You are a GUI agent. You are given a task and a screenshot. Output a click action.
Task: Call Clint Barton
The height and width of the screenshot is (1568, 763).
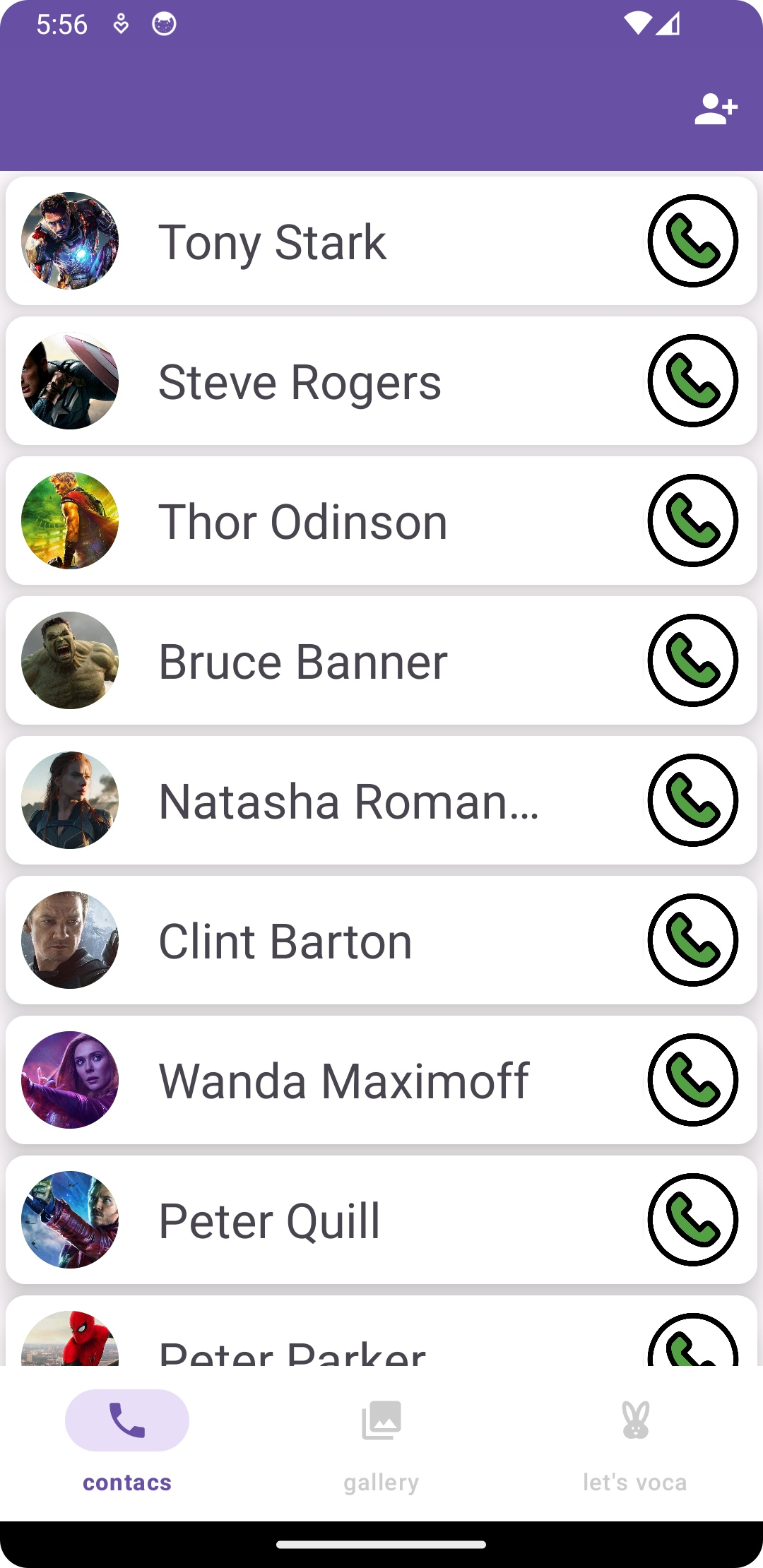coord(692,940)
